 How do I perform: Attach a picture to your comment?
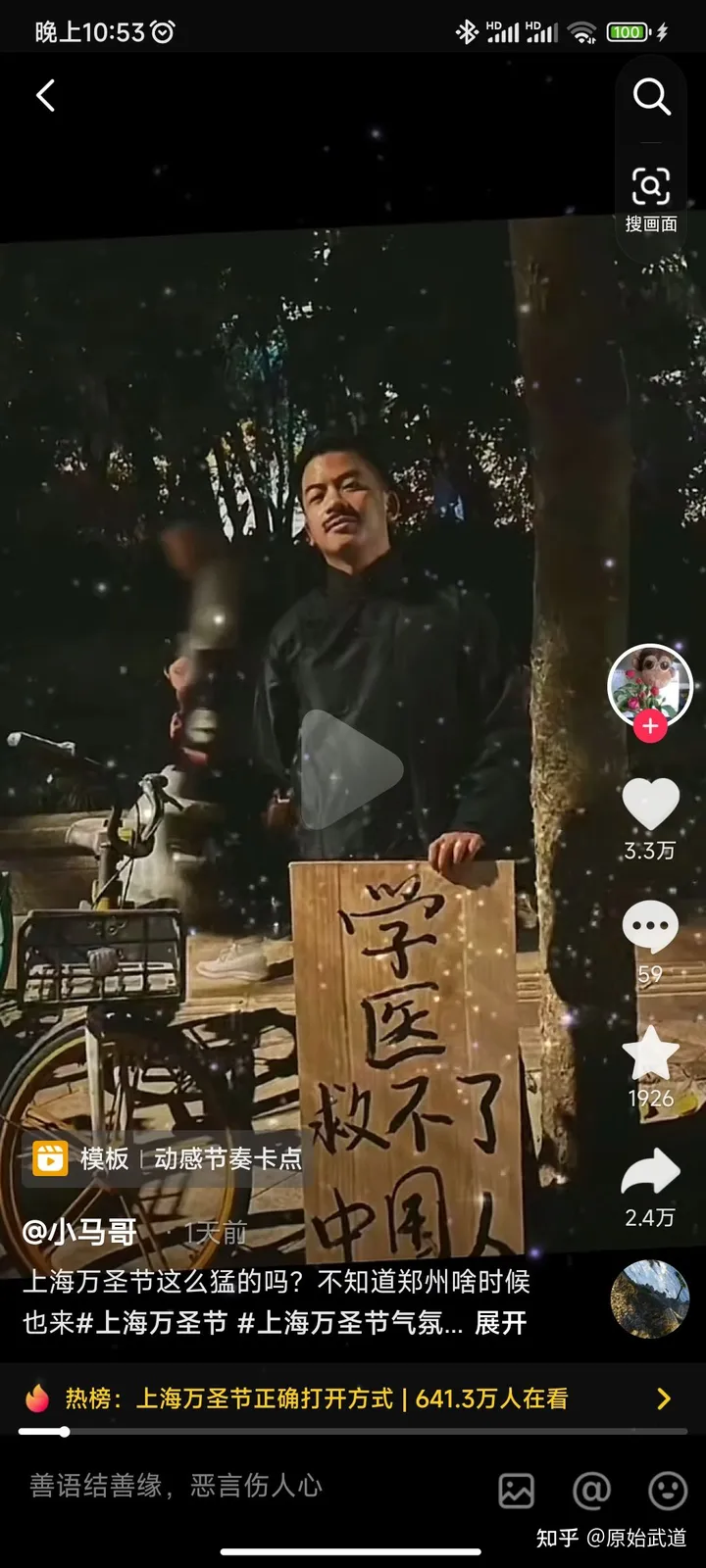[x=516, y=1491]
